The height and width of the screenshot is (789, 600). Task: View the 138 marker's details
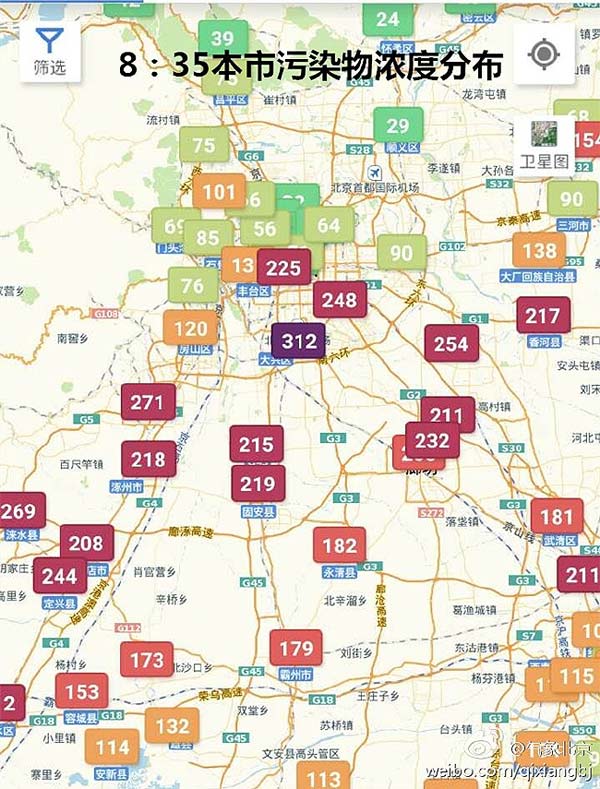click(539, 251)
